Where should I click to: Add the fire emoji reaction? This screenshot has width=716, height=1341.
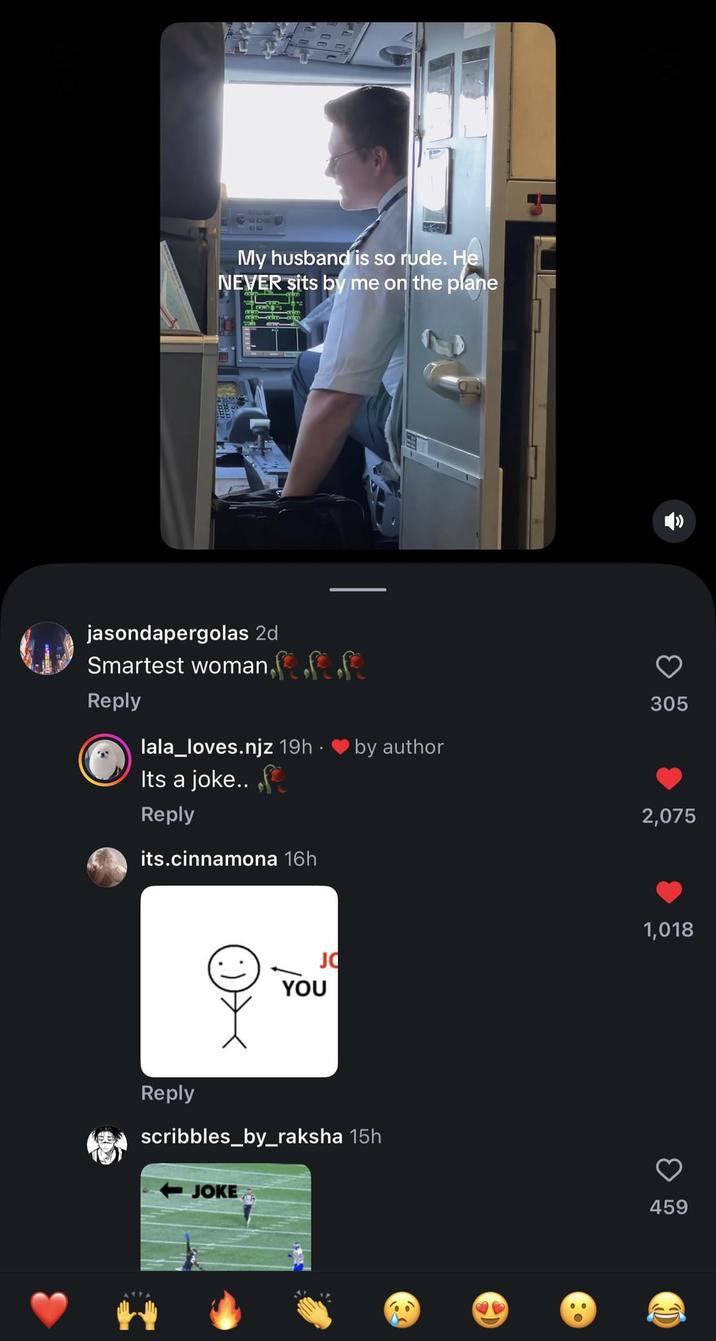click(226, 1309)
